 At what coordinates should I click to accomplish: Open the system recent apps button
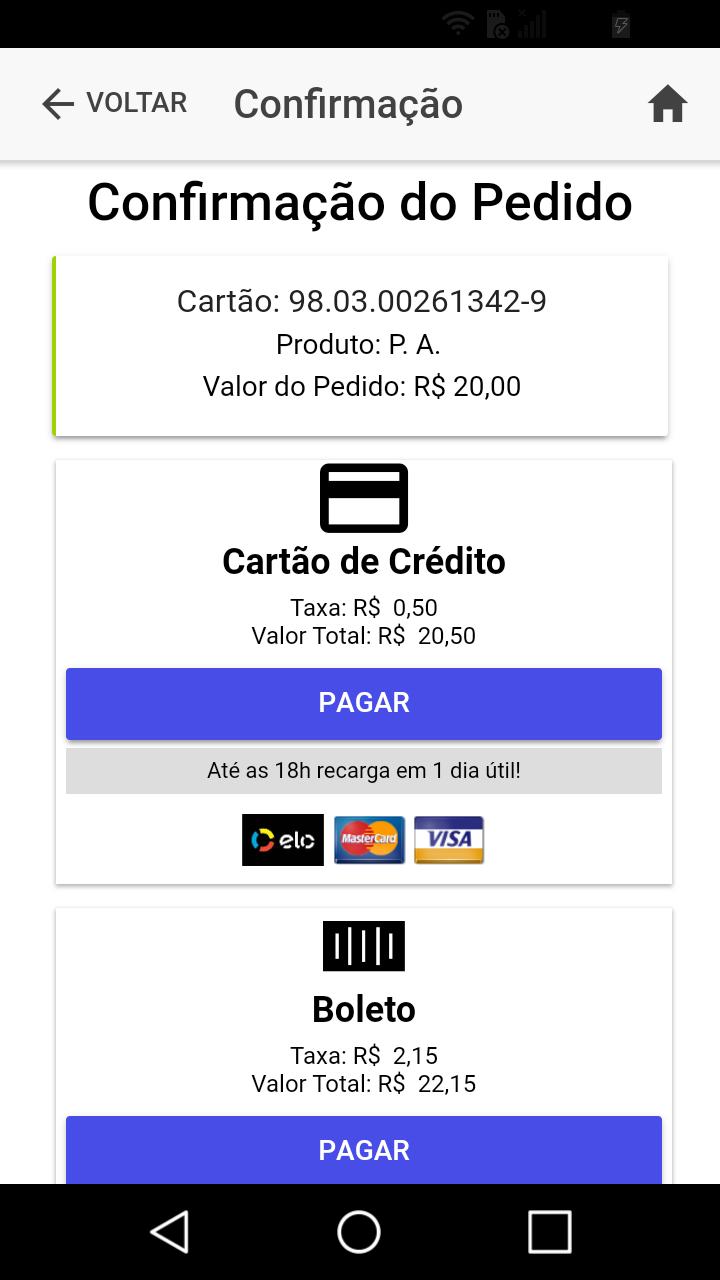549,1231
